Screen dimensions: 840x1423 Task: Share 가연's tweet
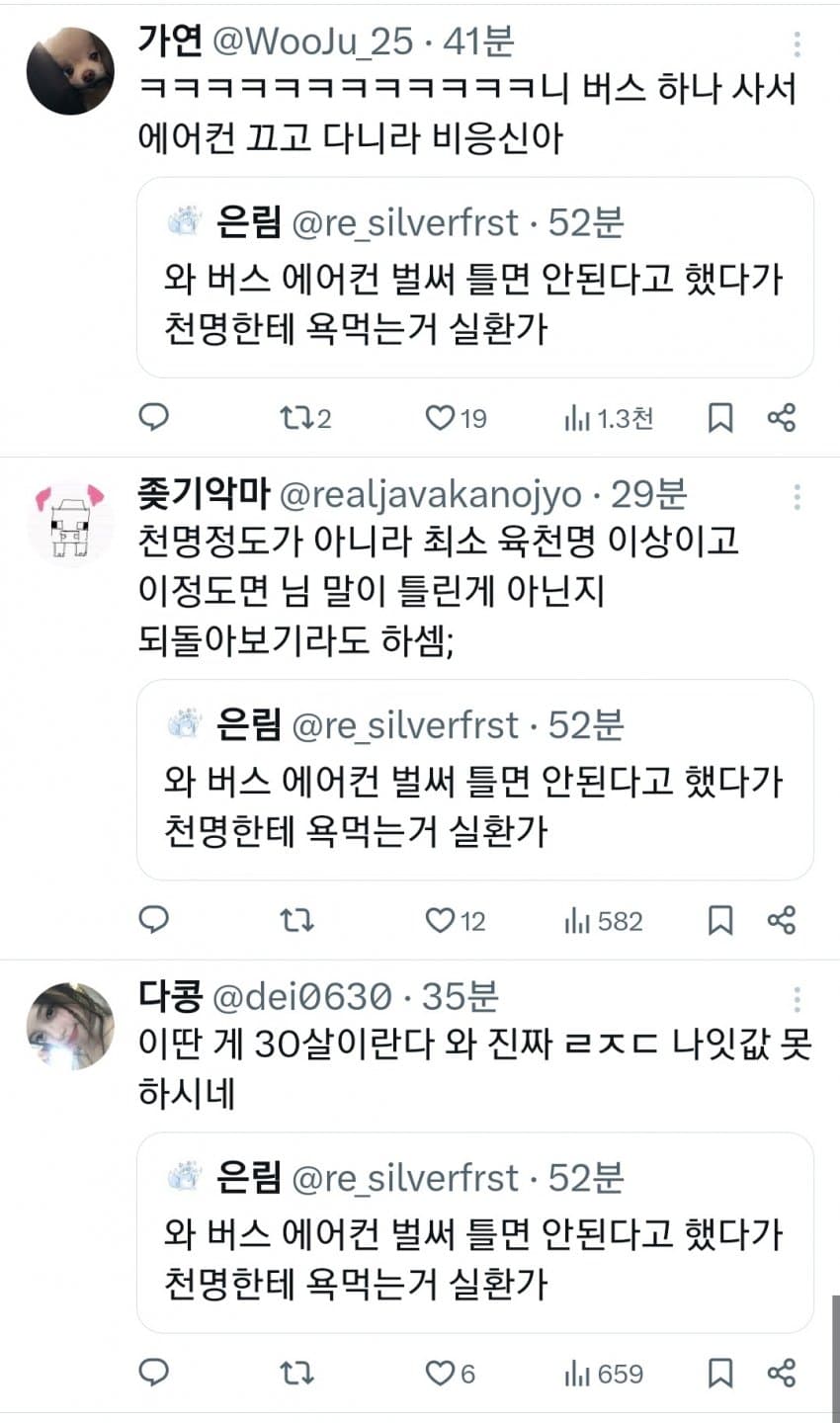pyautogui.click(x=781, y=418)
